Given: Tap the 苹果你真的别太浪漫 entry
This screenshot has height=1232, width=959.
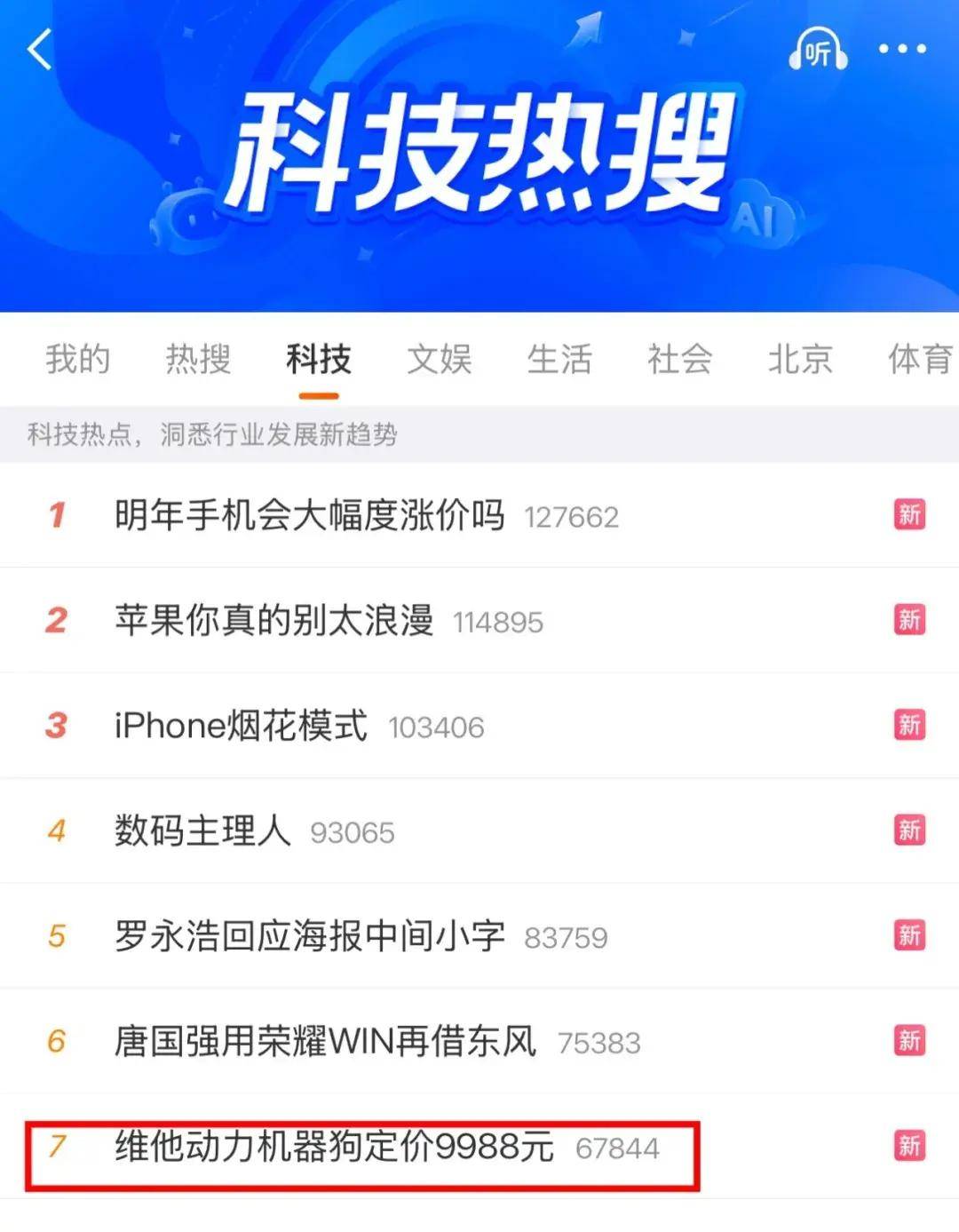Looking at the screenshot, I should pos(275,620).
